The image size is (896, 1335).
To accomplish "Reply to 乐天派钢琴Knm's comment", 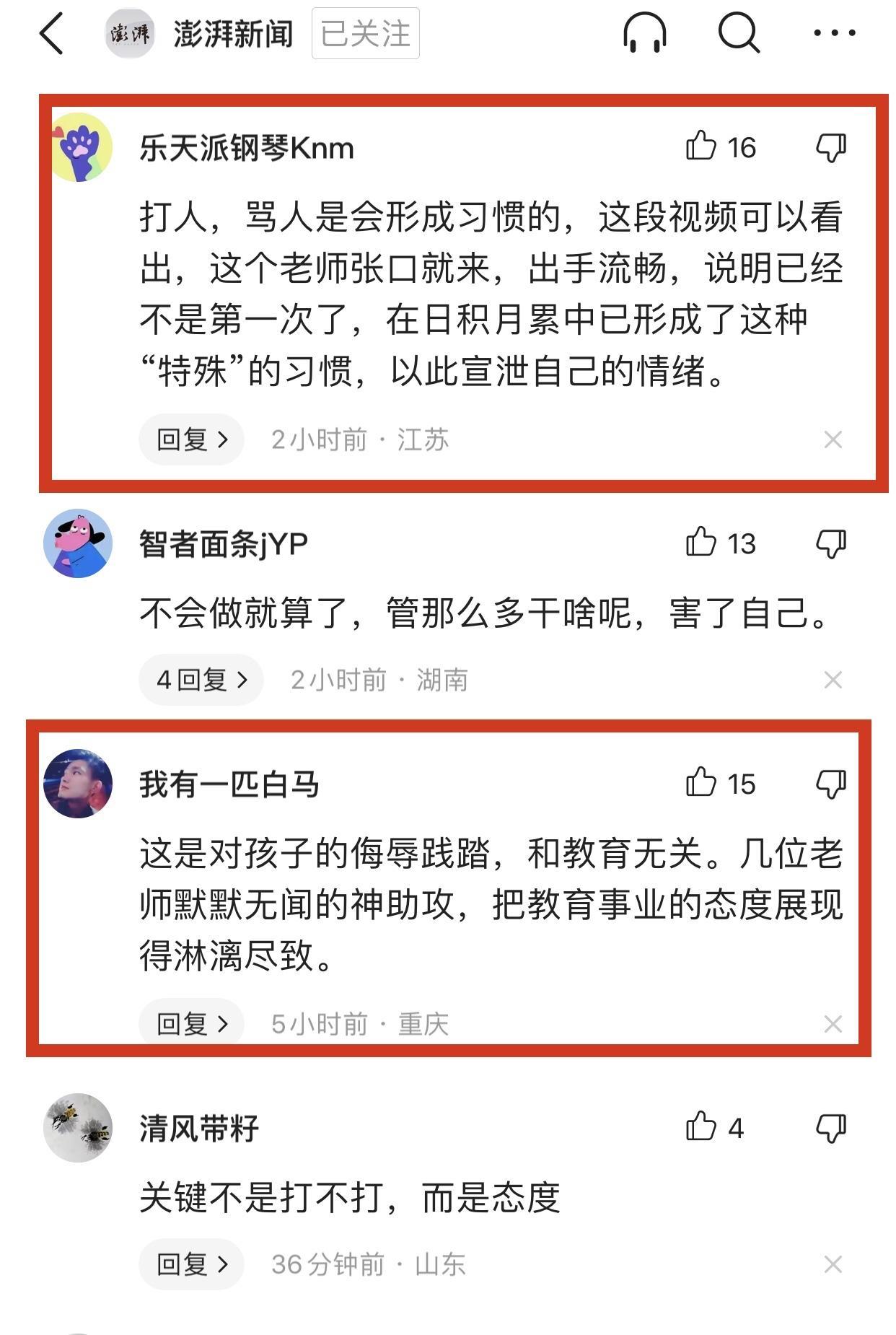I will click(x=191, y=439).
